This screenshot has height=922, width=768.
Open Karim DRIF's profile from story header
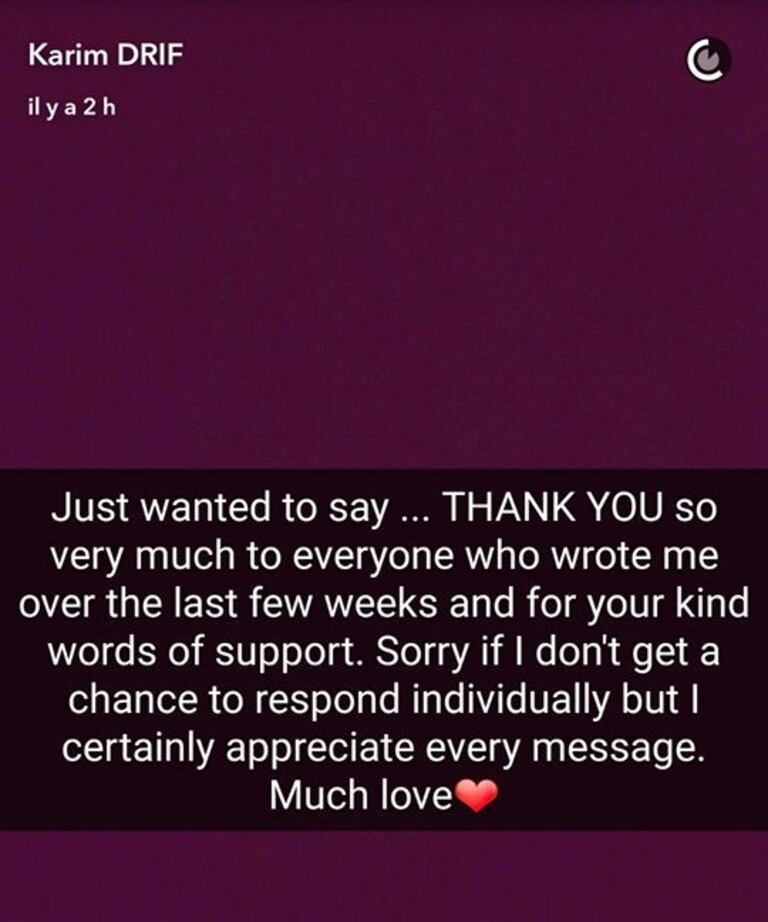(93, 57)
